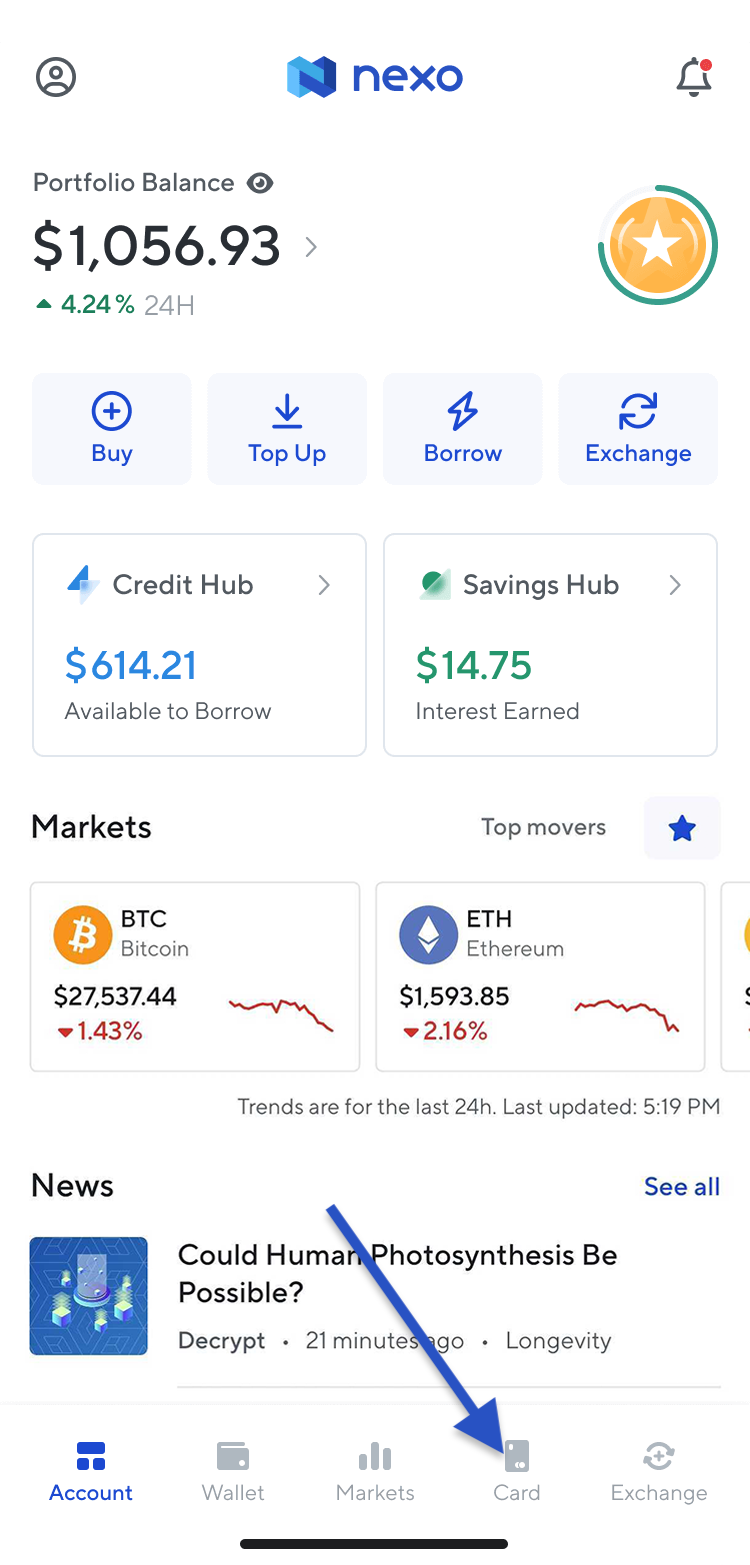Tap the Buy button
This screenshot has height=1565, width=750.
tap(111, 429)
